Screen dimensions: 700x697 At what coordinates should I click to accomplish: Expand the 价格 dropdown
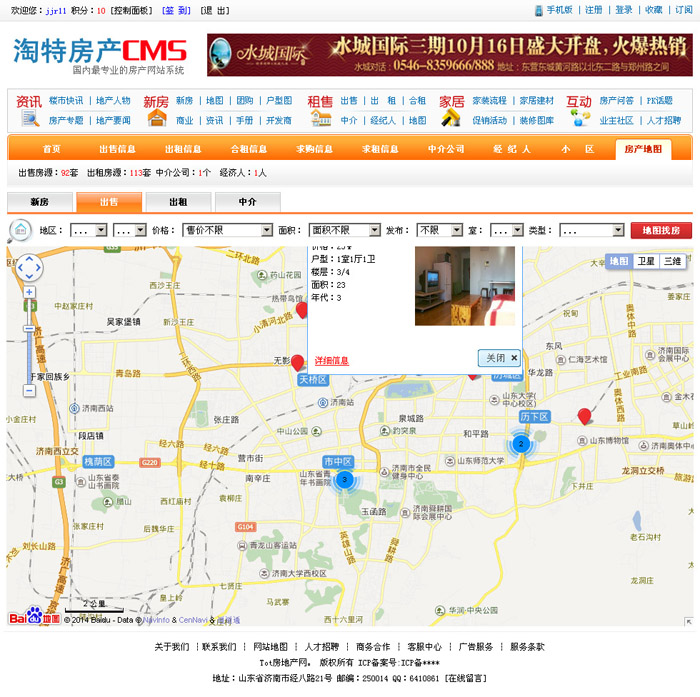click(227, 230)
